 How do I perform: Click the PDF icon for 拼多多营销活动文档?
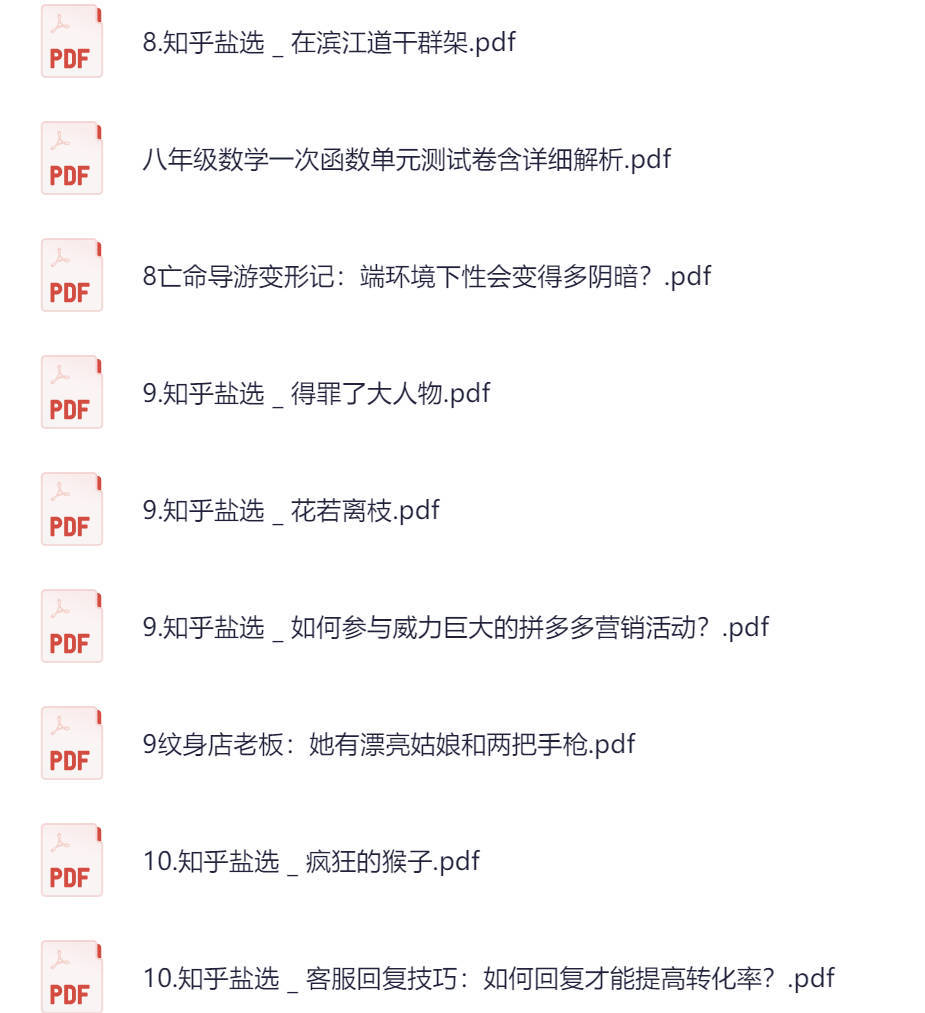pyautogui.click(x=71, y=626)
